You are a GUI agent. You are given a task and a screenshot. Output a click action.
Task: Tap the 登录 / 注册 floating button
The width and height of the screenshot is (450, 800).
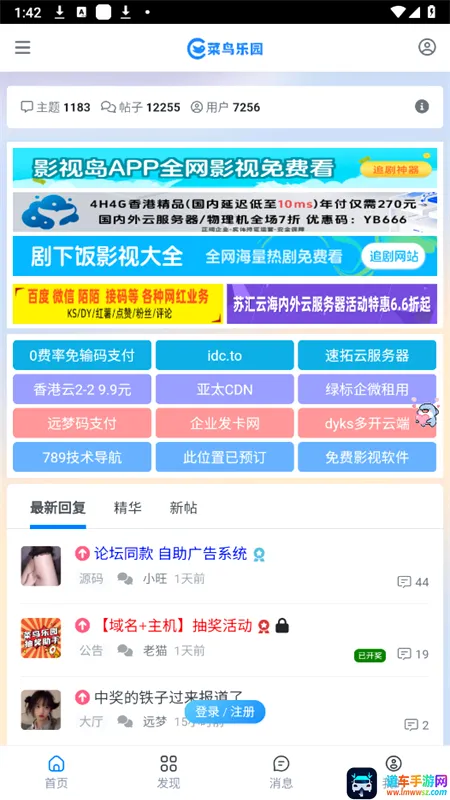pyautogui.click(x=224, y=712)
